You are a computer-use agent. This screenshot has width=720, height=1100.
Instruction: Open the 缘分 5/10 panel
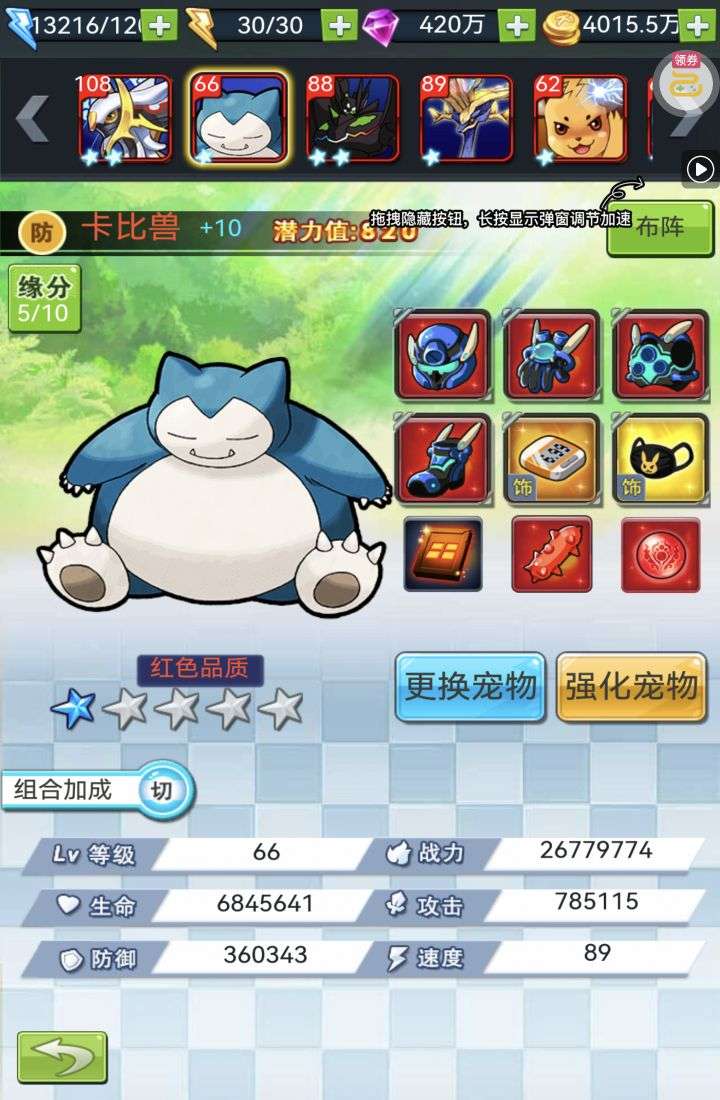[x=44, y=298]
